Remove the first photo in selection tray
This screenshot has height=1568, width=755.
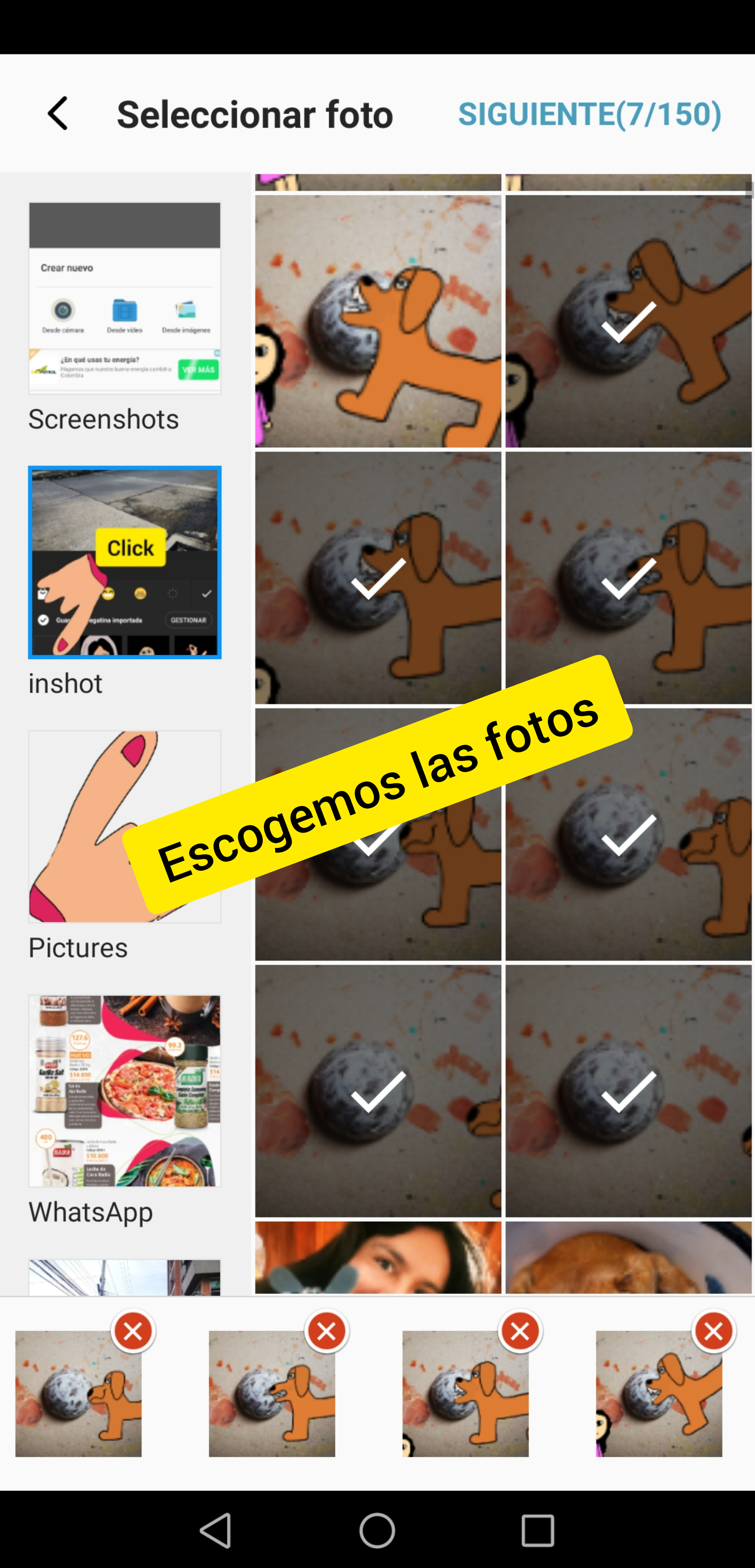click(133, 1332)
